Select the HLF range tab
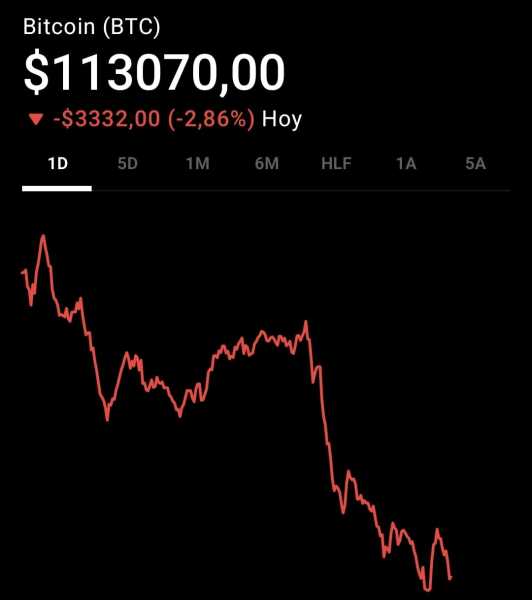Image resolution: width=532 pixels, height=600 pixels. tap(336, 164)
